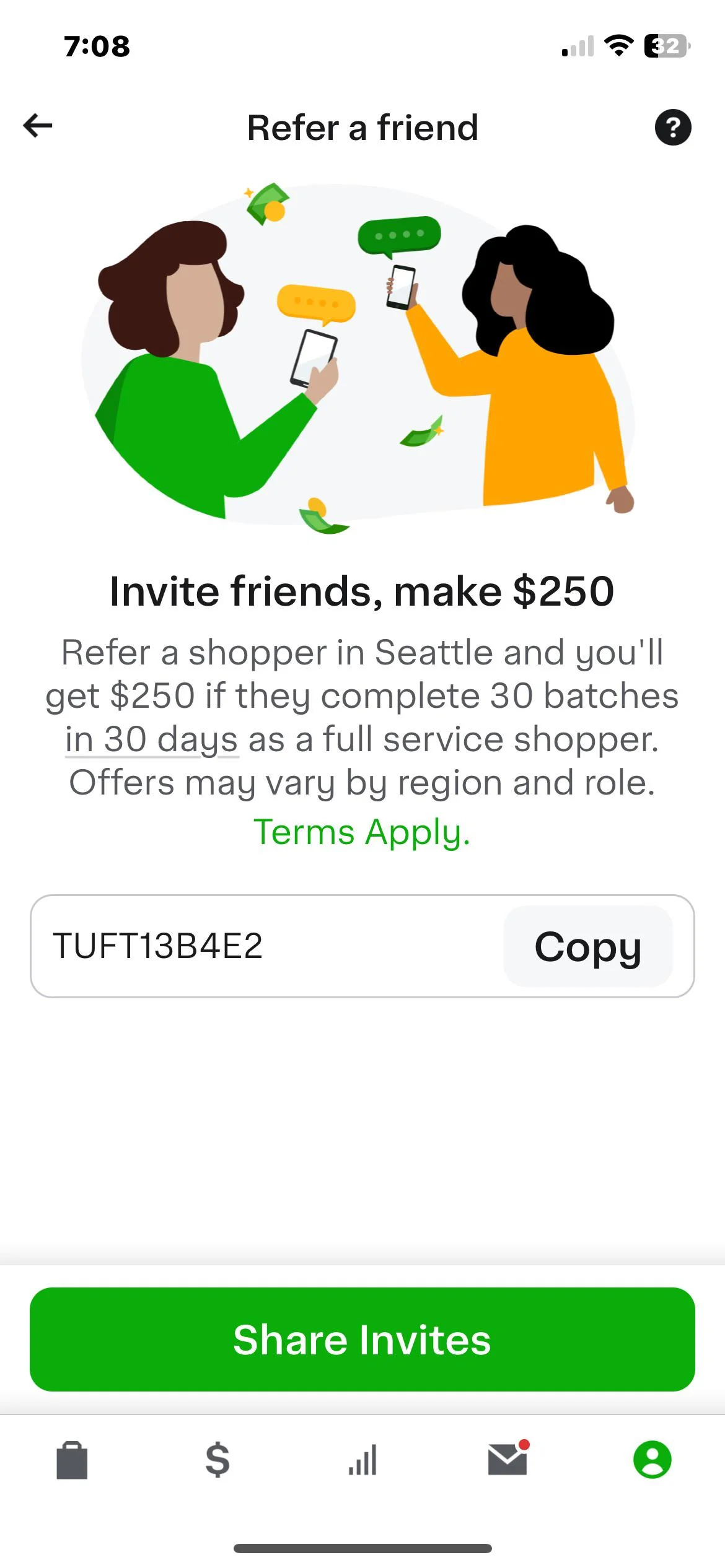
Task: Tap the red unread badge on the envelope
Action: (x=524, y=1445)
